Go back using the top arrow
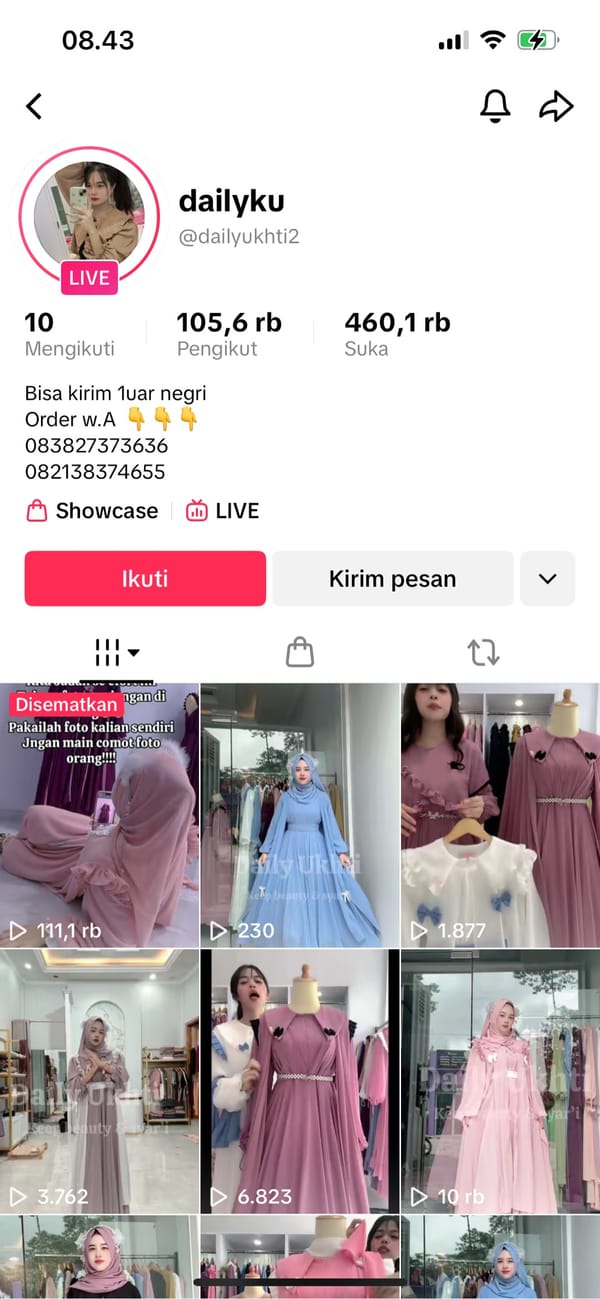This screenshot has width=600, height=1299. point(35,106)
